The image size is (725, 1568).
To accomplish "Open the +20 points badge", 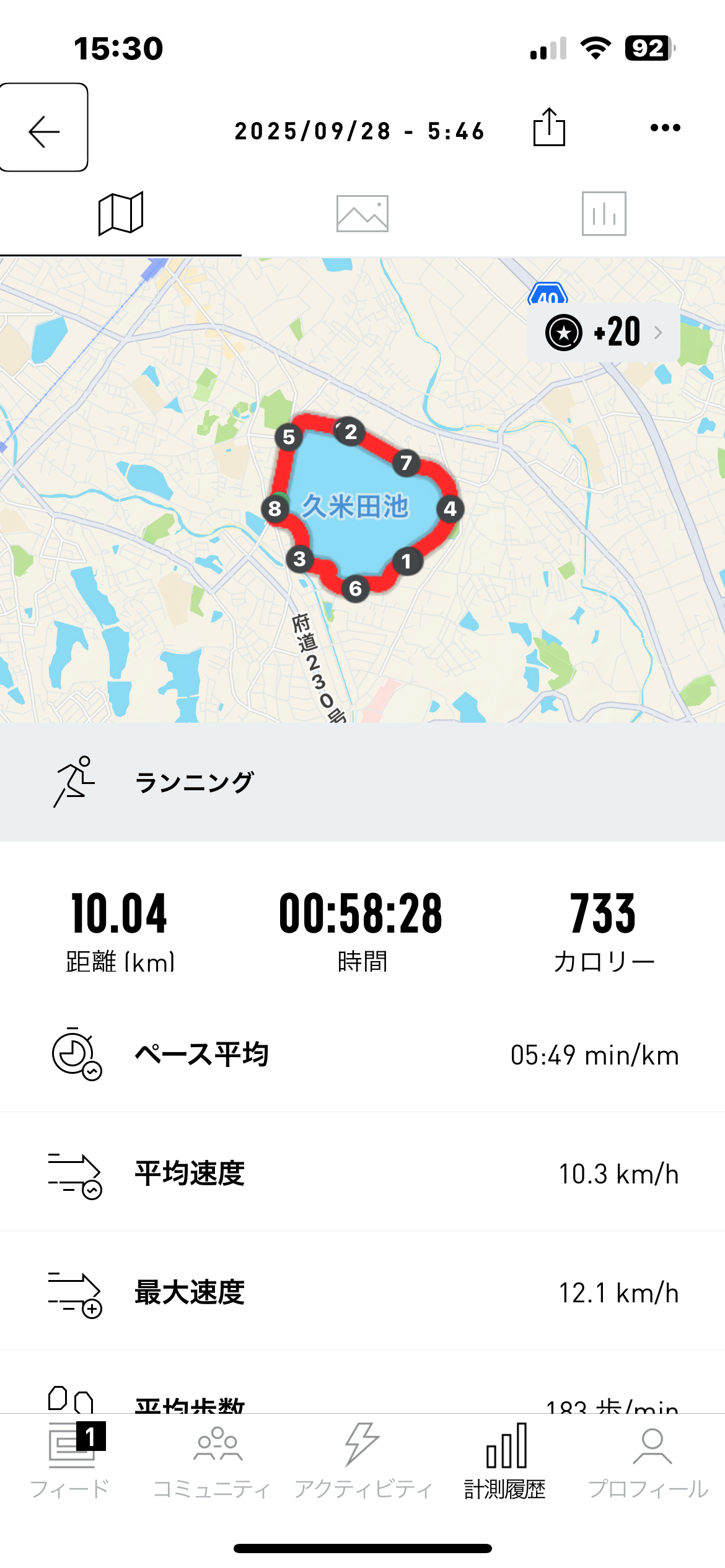I will 604,333.
